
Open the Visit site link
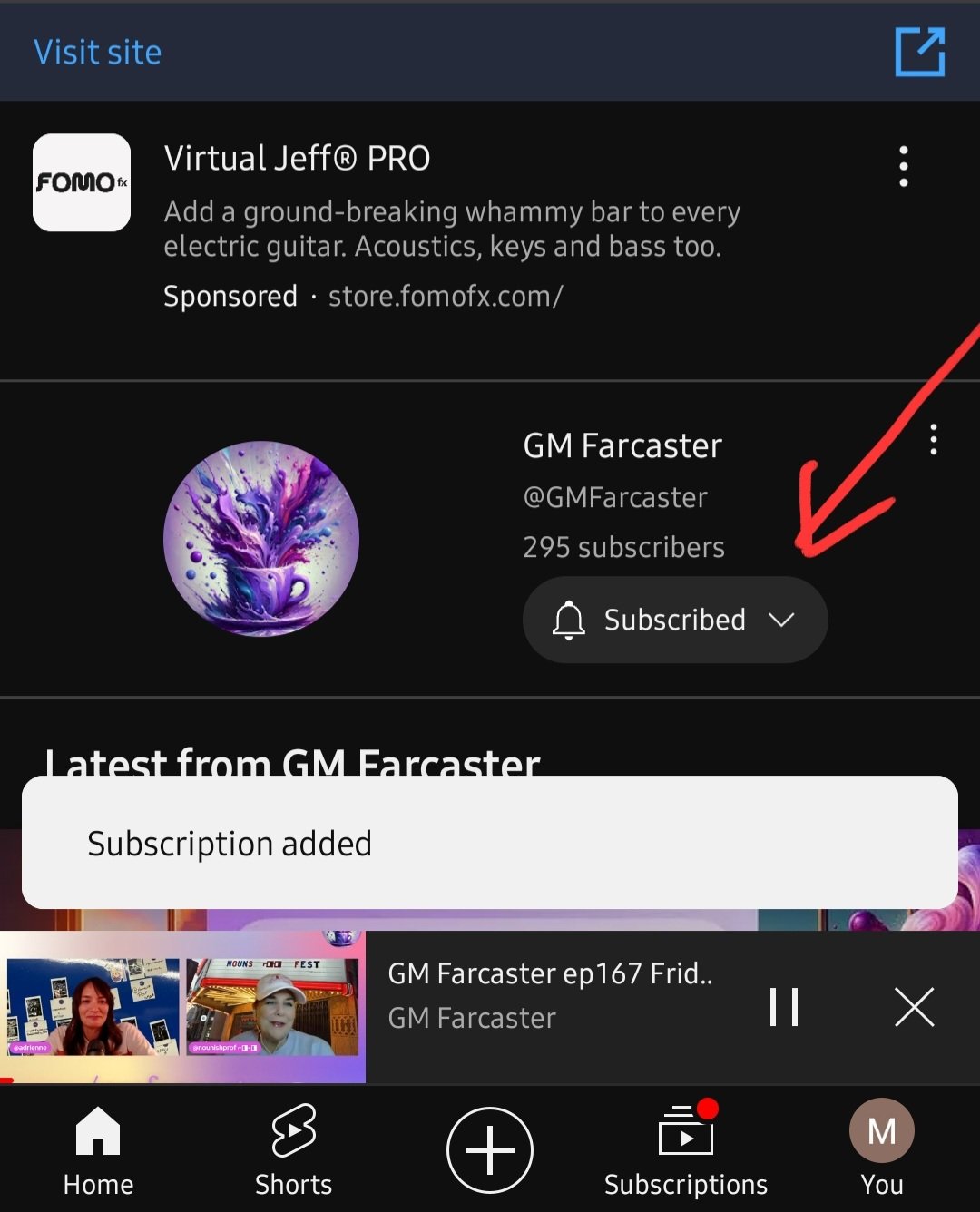[x=98, y=53]
